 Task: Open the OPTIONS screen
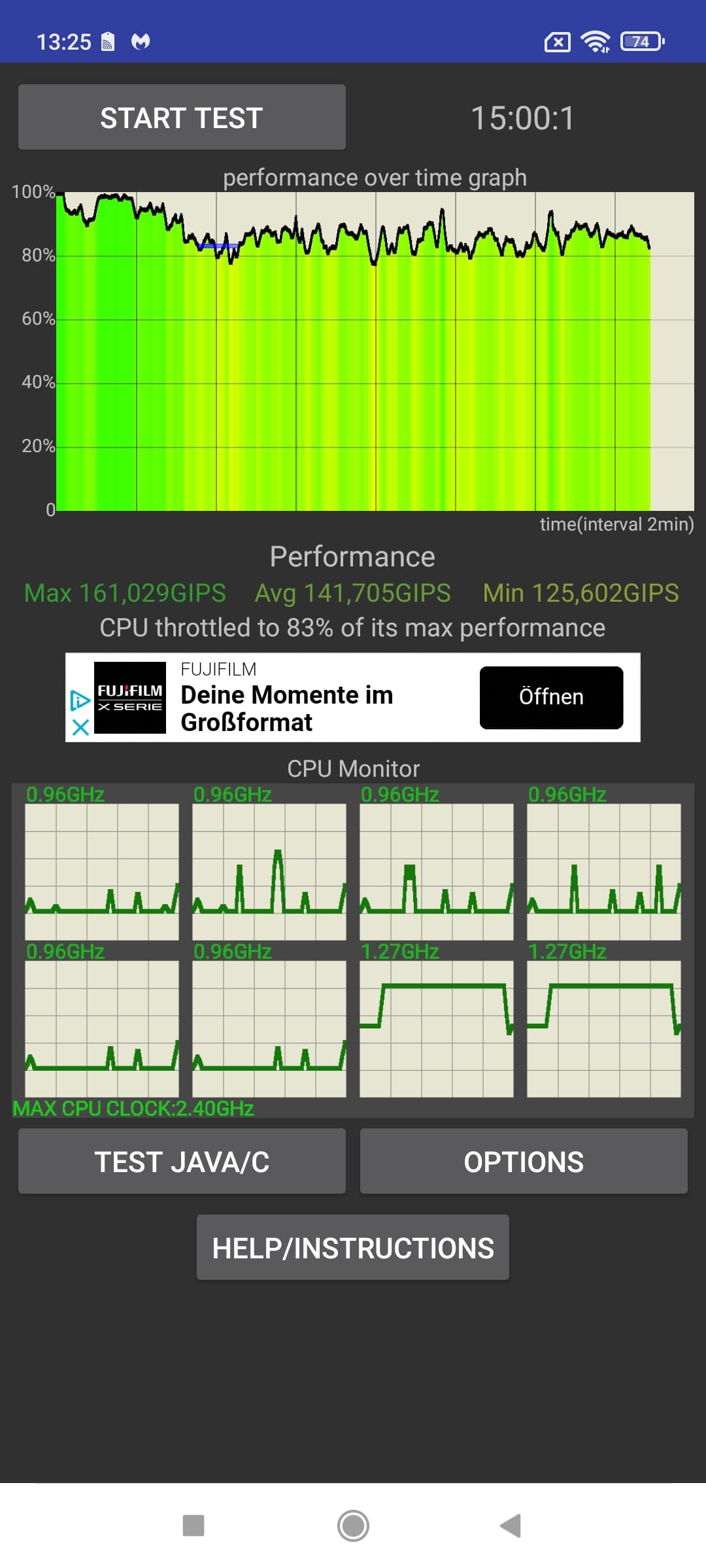pos(524,1162)
